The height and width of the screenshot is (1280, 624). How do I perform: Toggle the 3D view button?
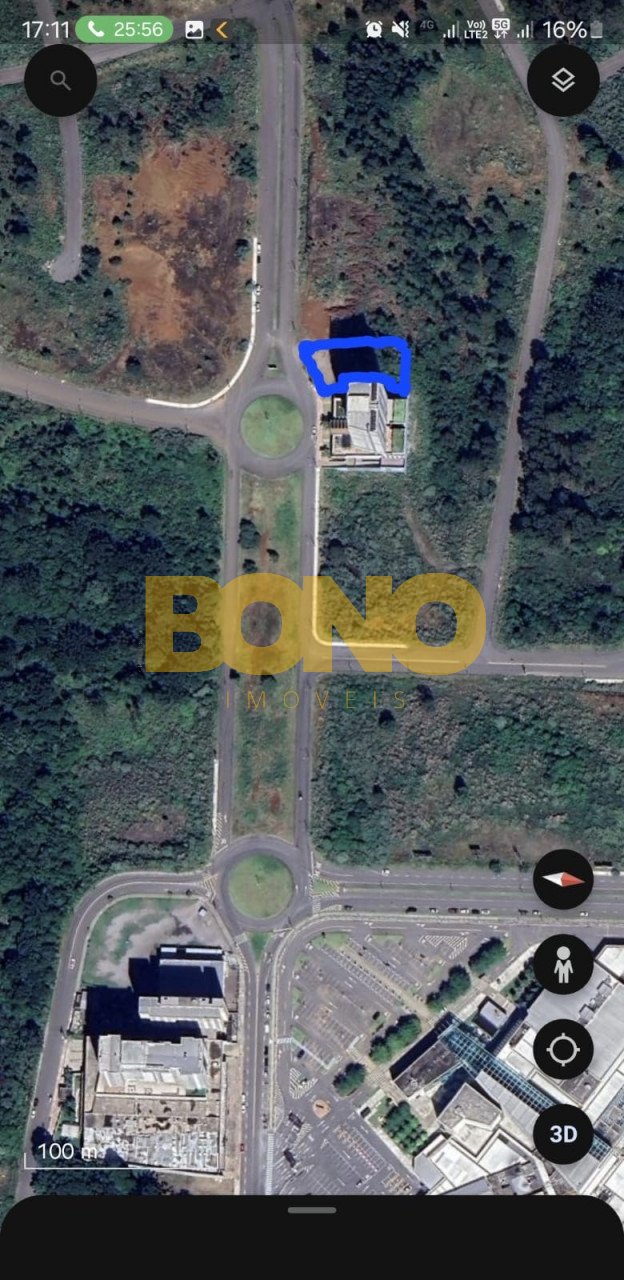(563, 1134)
